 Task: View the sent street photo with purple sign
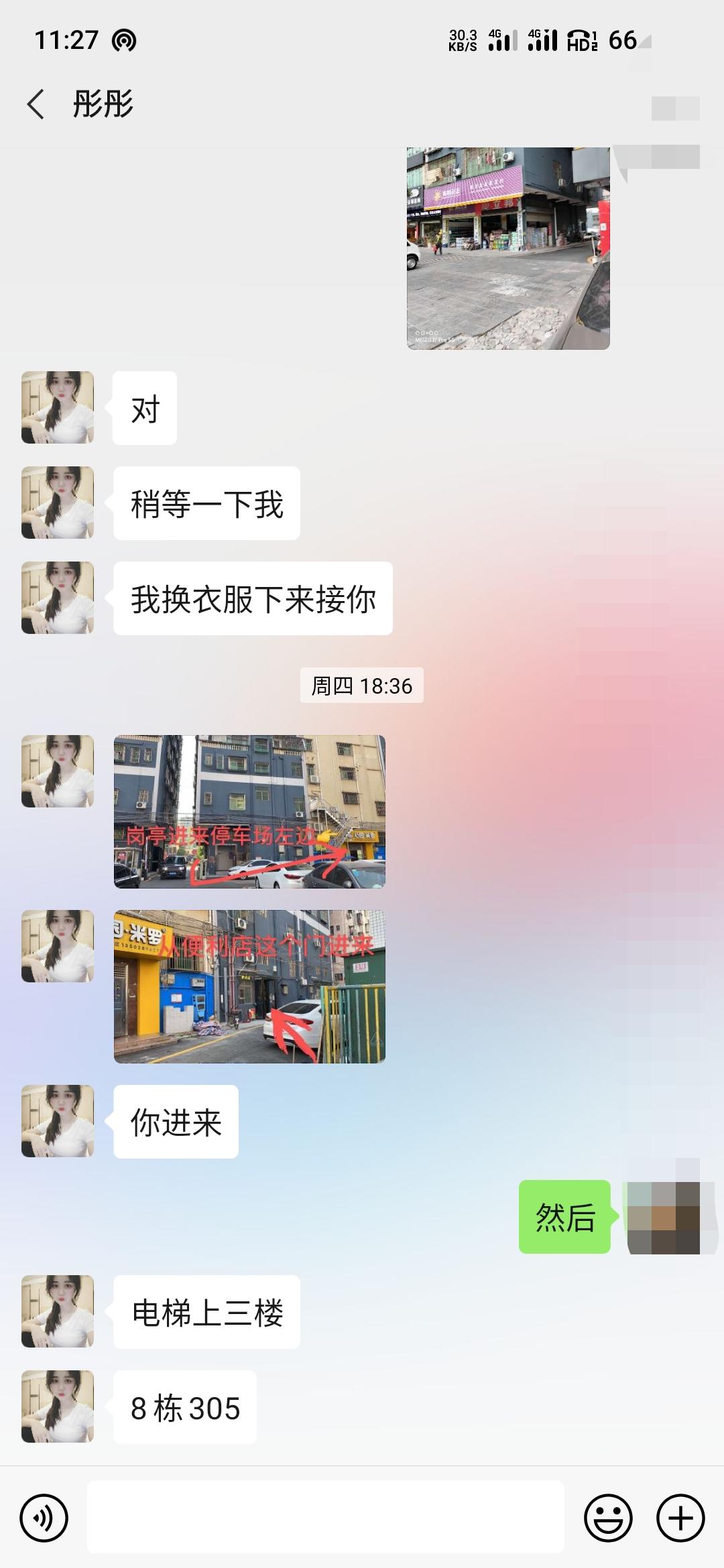click(508, 248)
